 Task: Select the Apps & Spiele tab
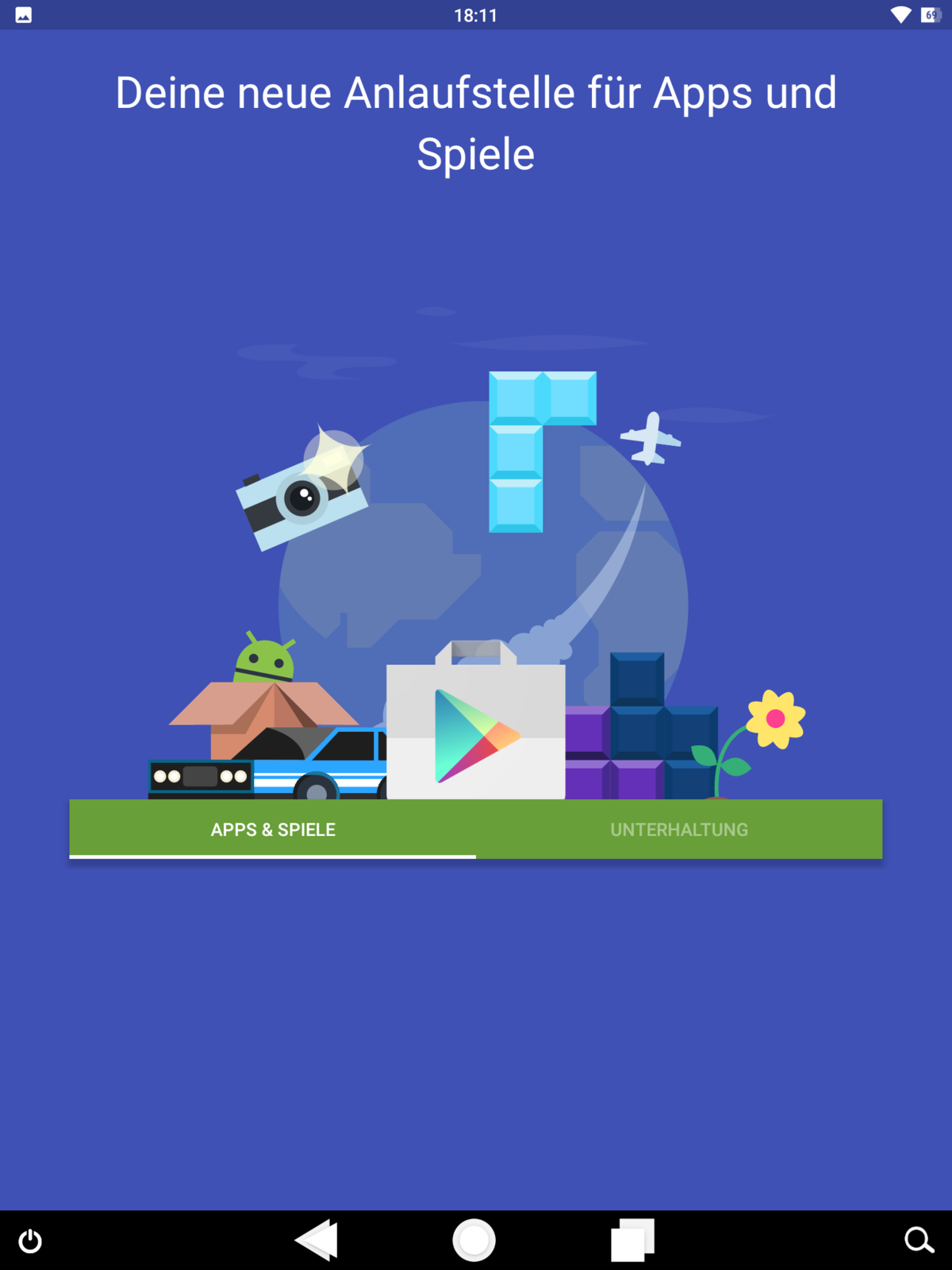pyautogui.click(x=273, y=829)
